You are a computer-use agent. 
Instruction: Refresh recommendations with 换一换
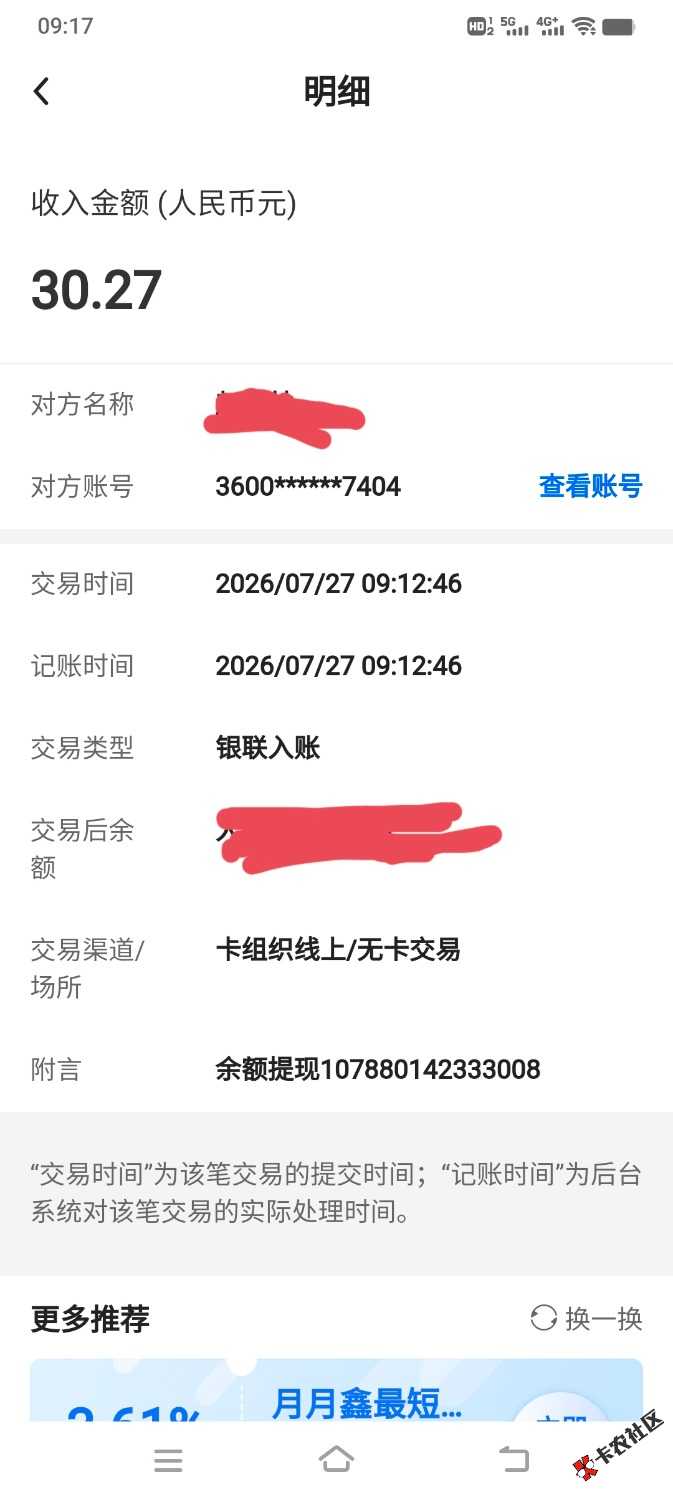(x=586, y=1319)
